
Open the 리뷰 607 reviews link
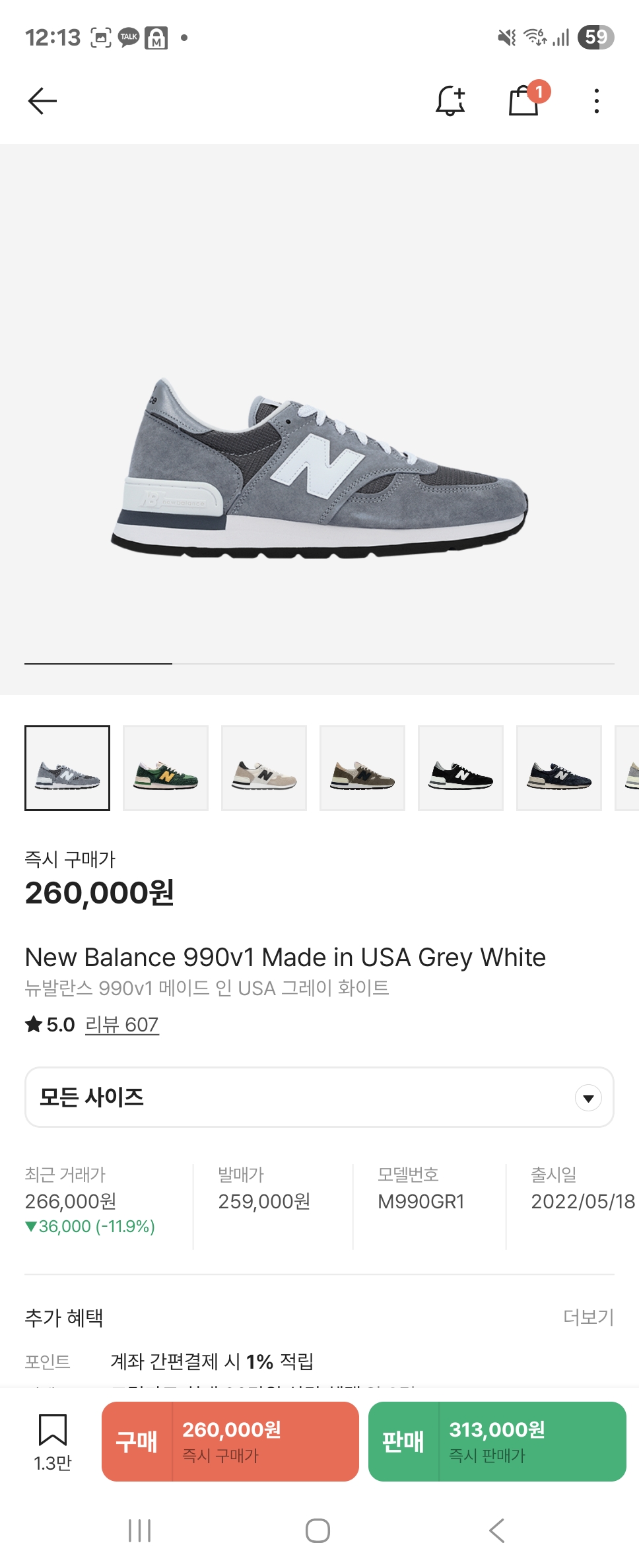(122, 1024)
